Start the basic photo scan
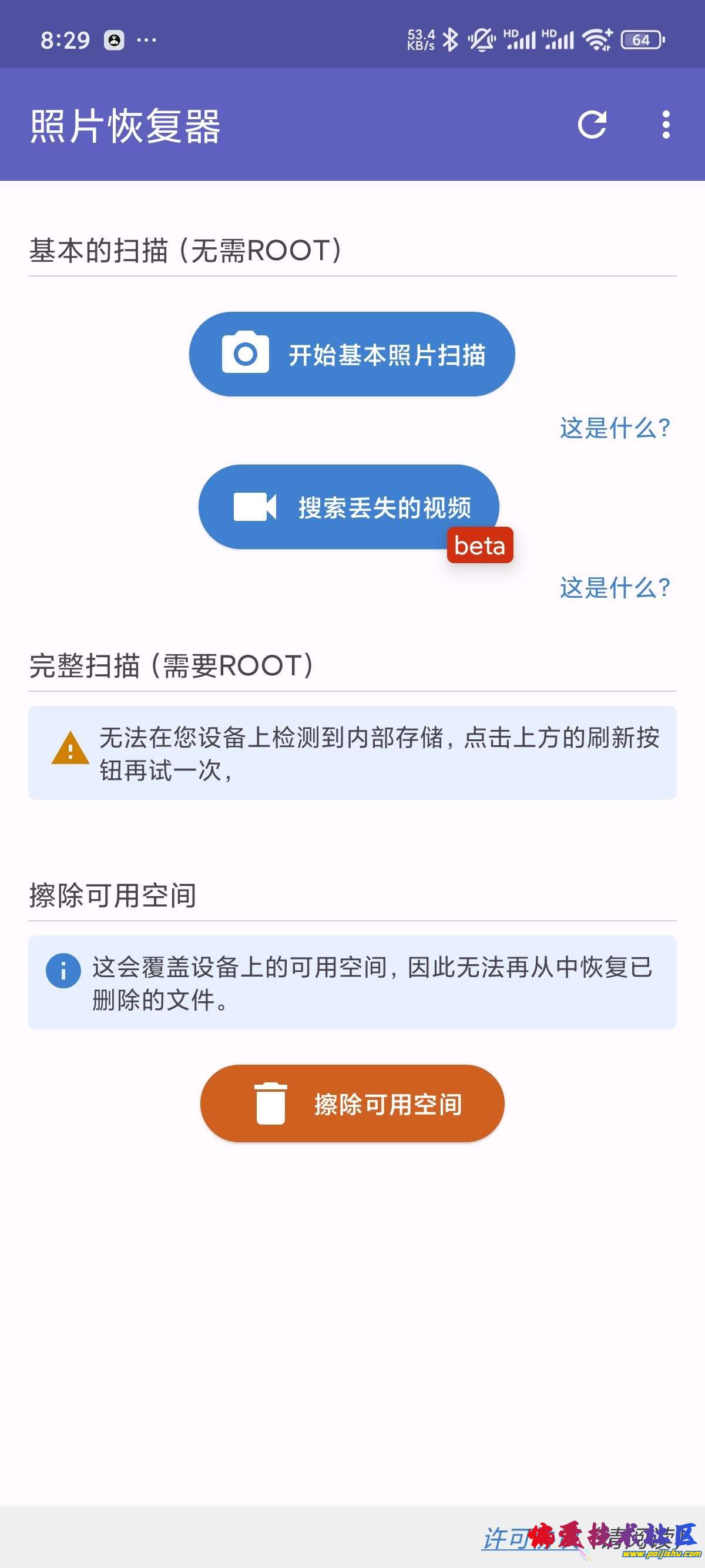The height and width of the screenshot is (1568, 705). (352, 354)
